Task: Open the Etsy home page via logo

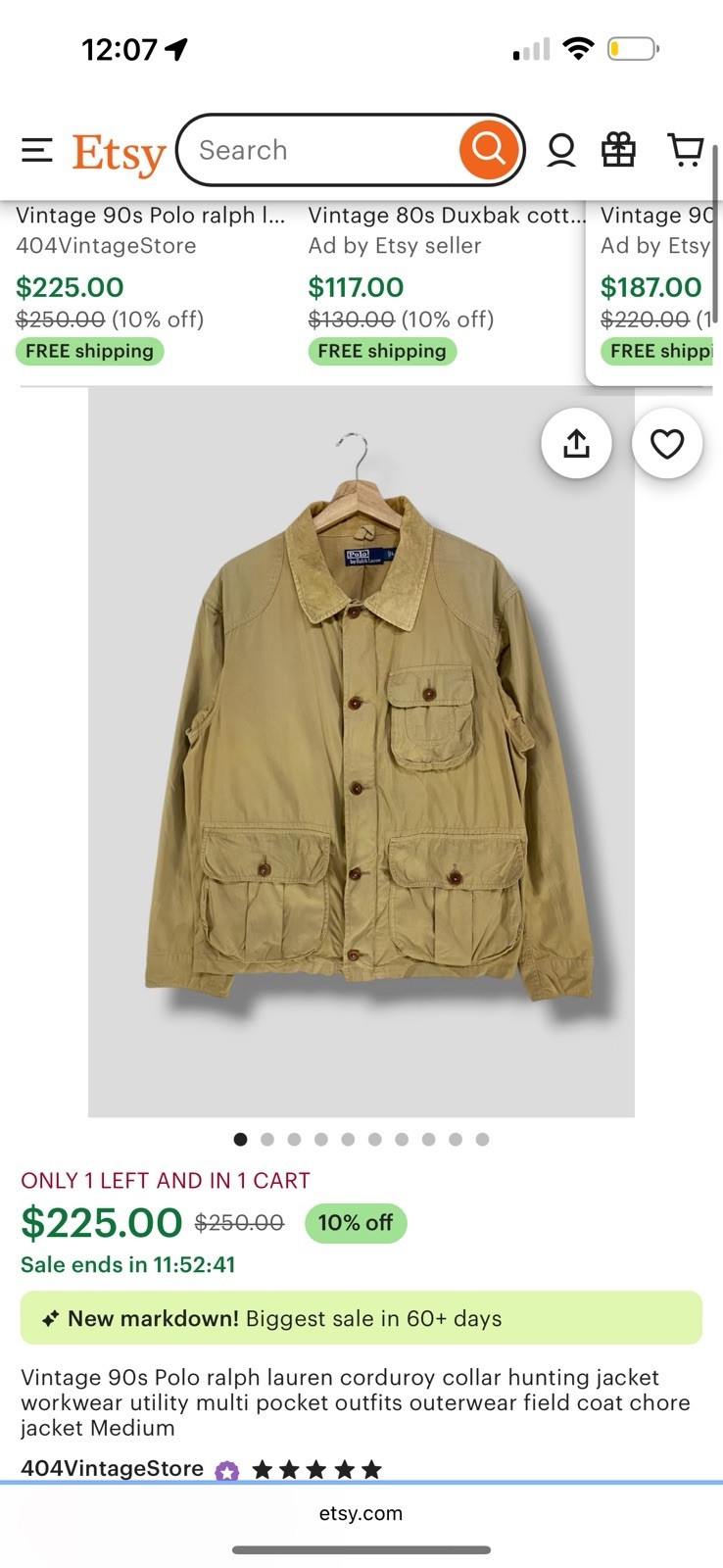Action: (118, 152)
